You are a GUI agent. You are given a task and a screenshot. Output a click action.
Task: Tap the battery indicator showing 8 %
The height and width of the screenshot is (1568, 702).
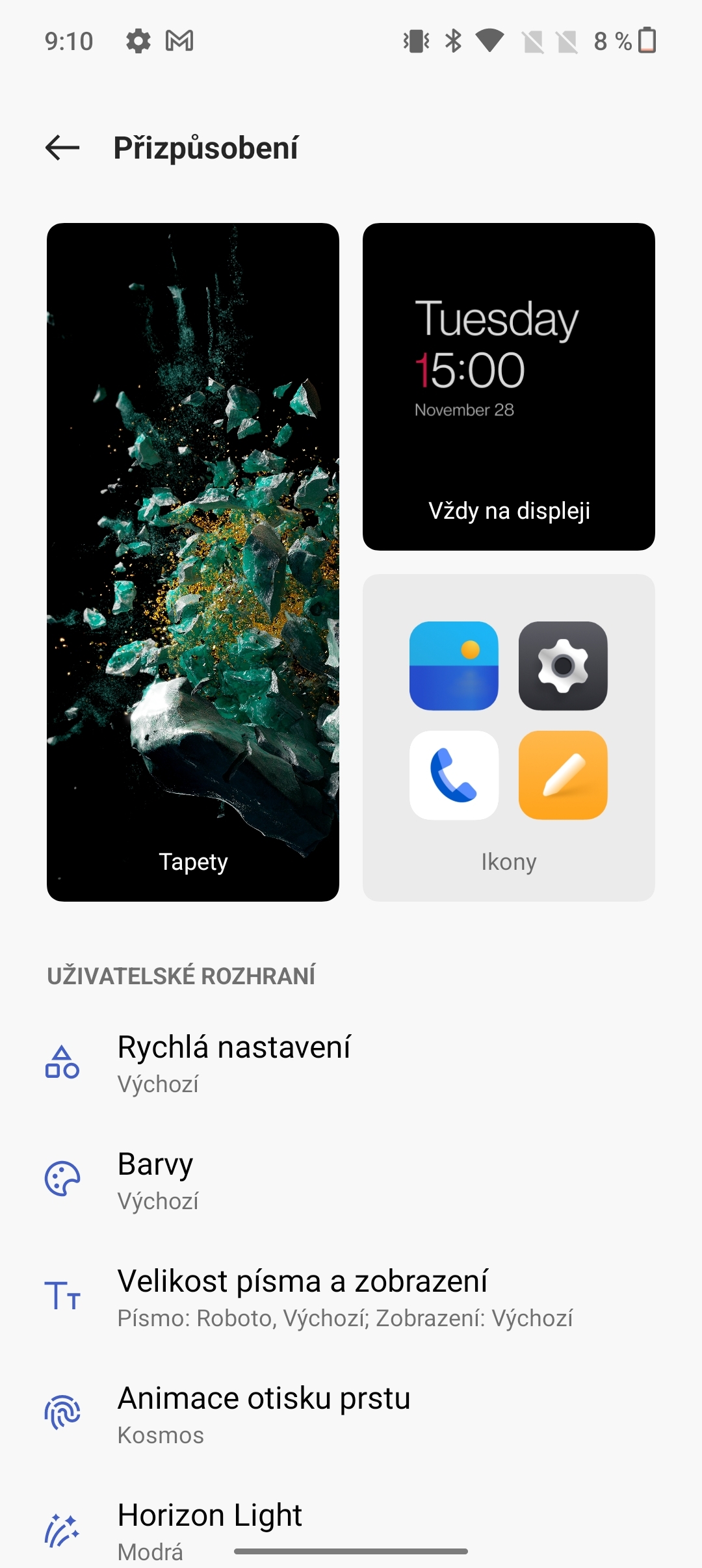pos(624,42)
